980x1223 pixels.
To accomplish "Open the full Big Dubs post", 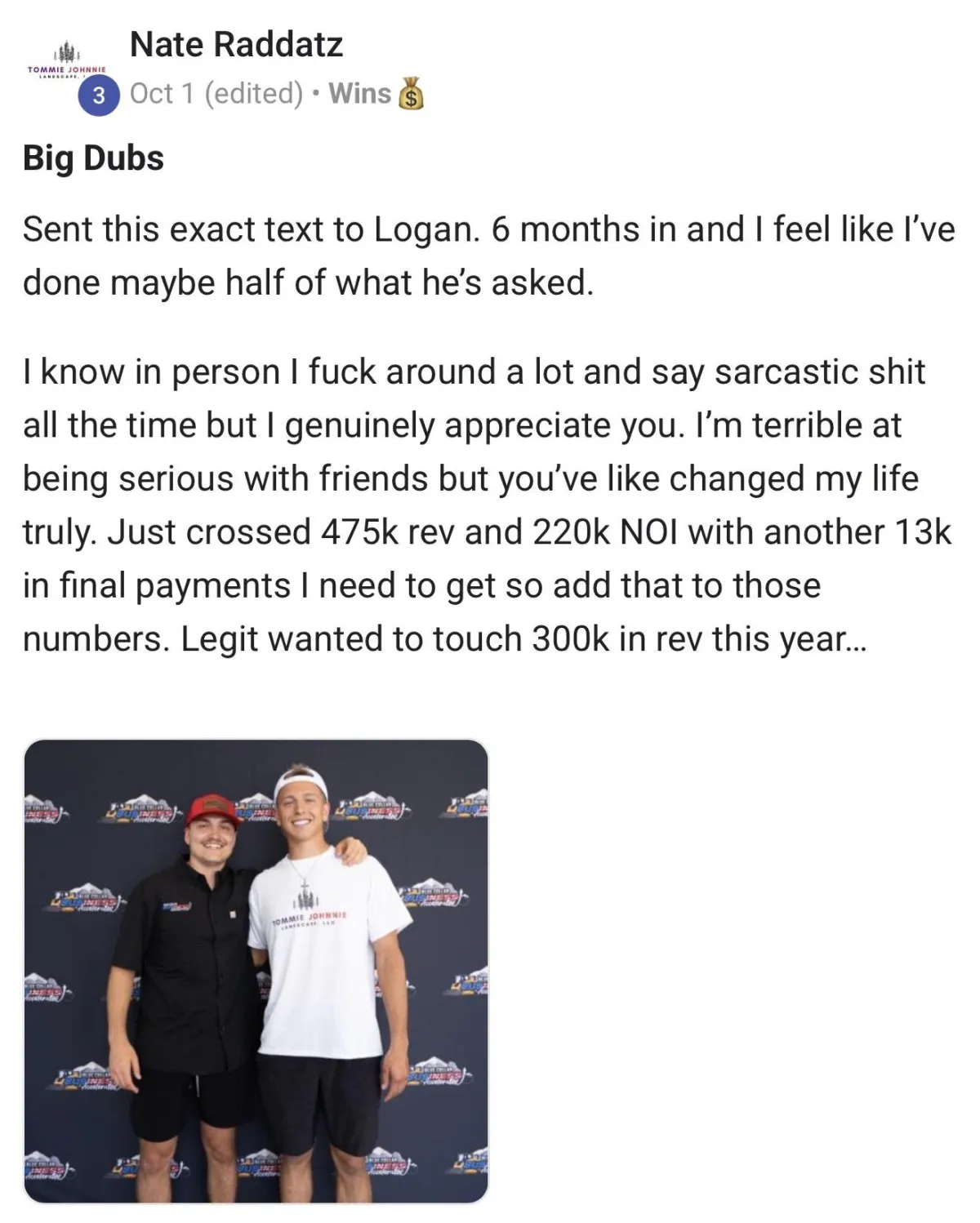I will coord(93,158).
